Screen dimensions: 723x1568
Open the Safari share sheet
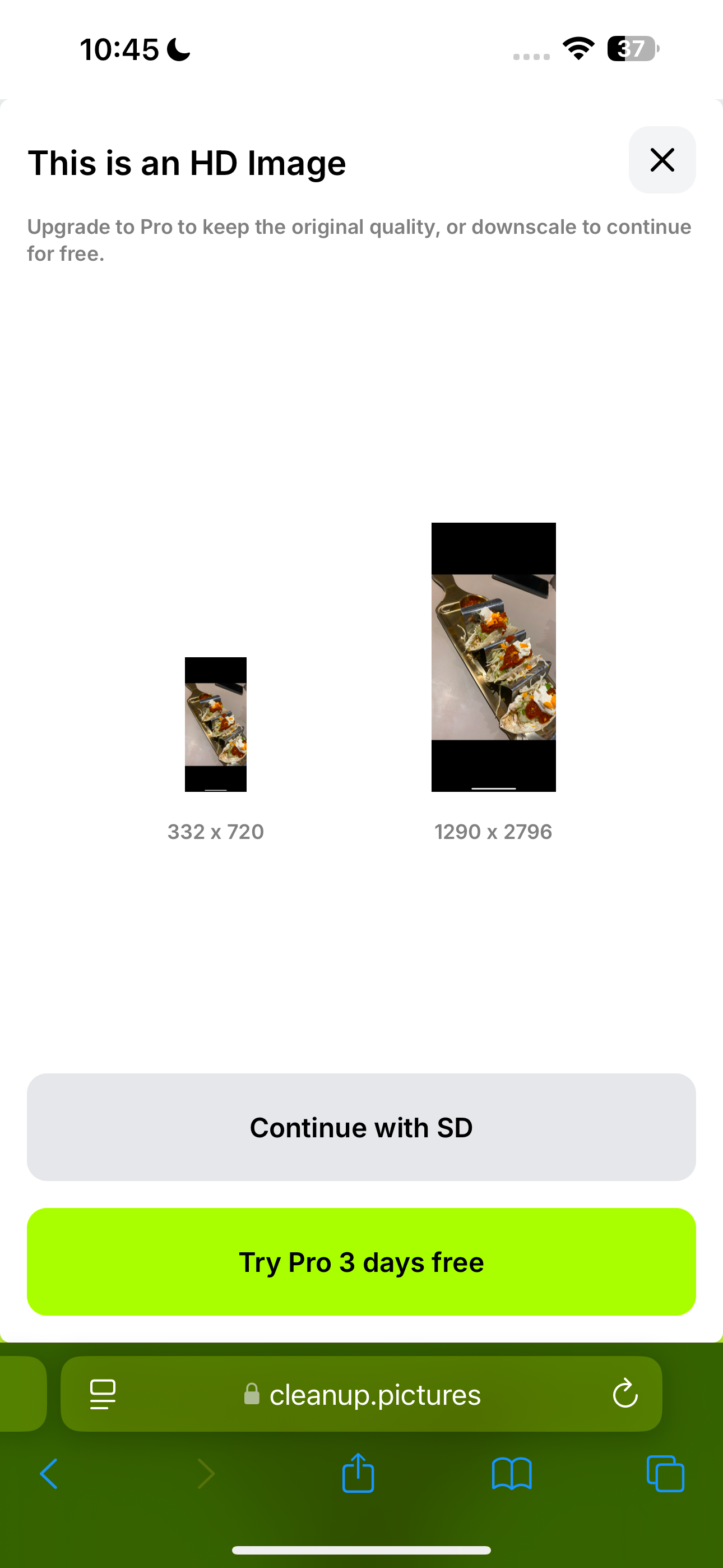click(x=358, y=1473)
